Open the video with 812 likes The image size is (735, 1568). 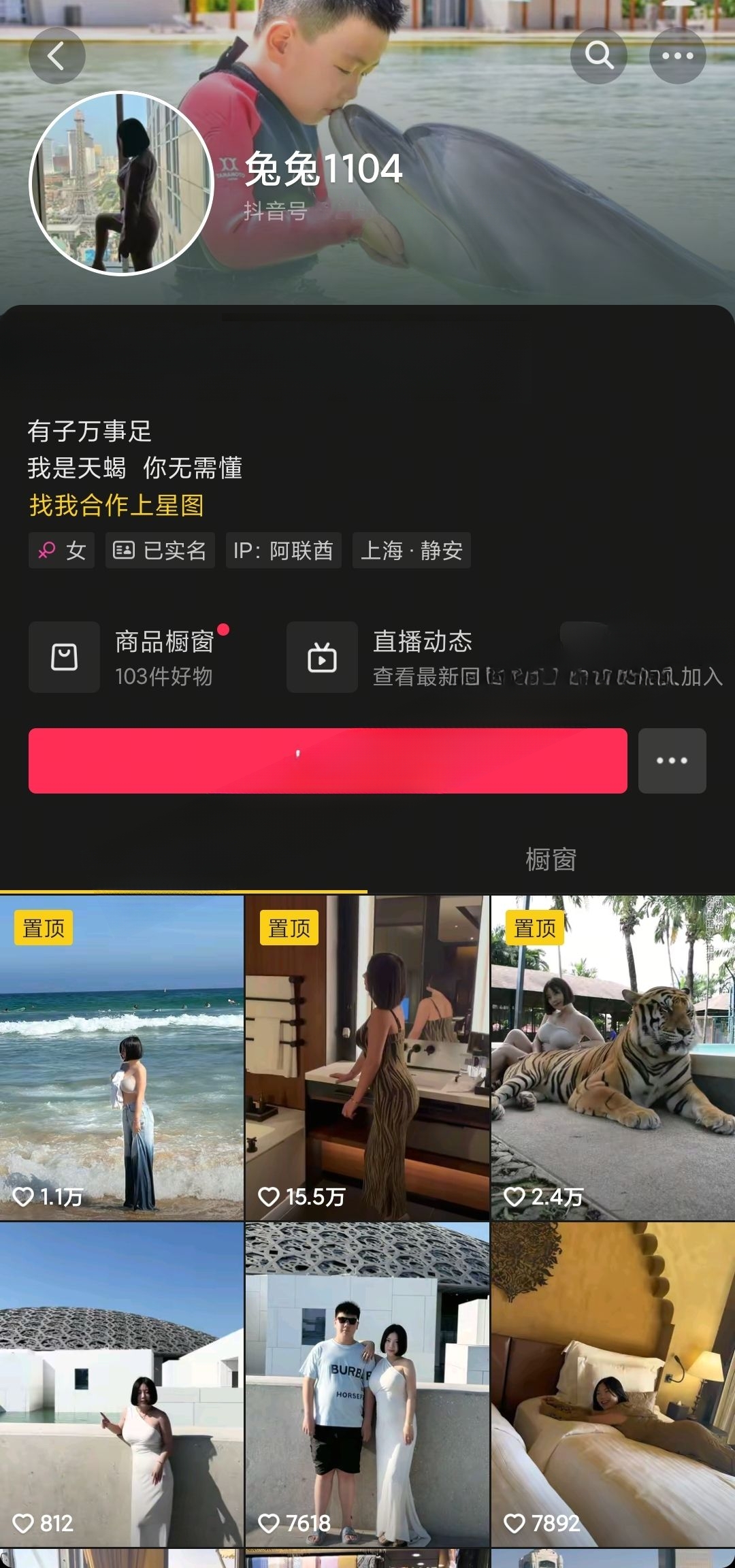pyautogui.click(x=122, y=1384)
